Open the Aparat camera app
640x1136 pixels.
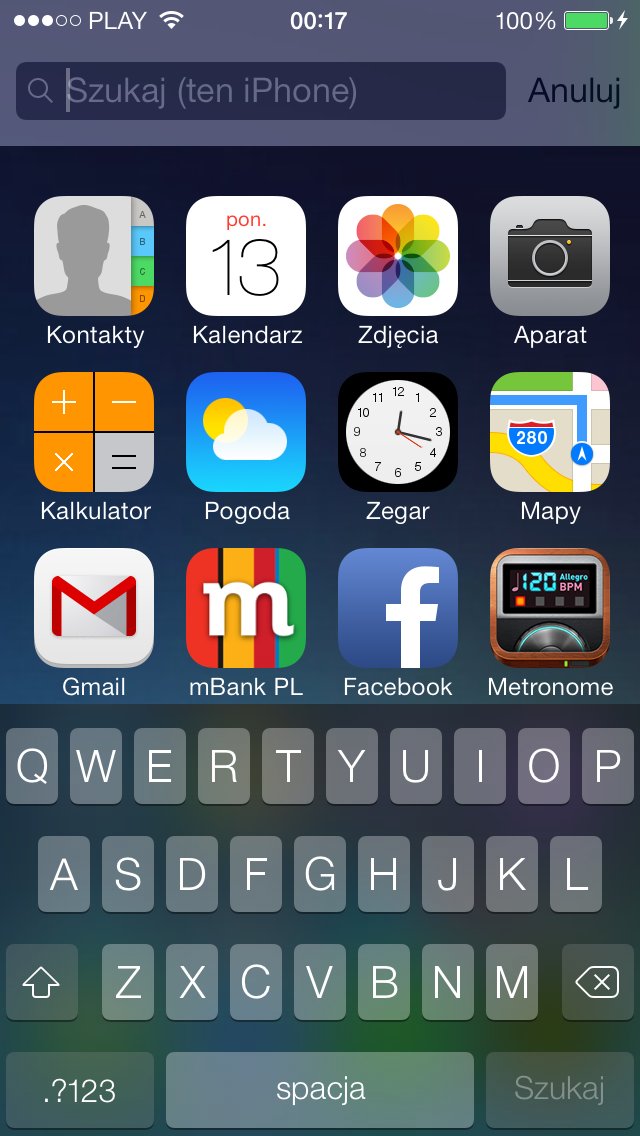coord(550,256)
